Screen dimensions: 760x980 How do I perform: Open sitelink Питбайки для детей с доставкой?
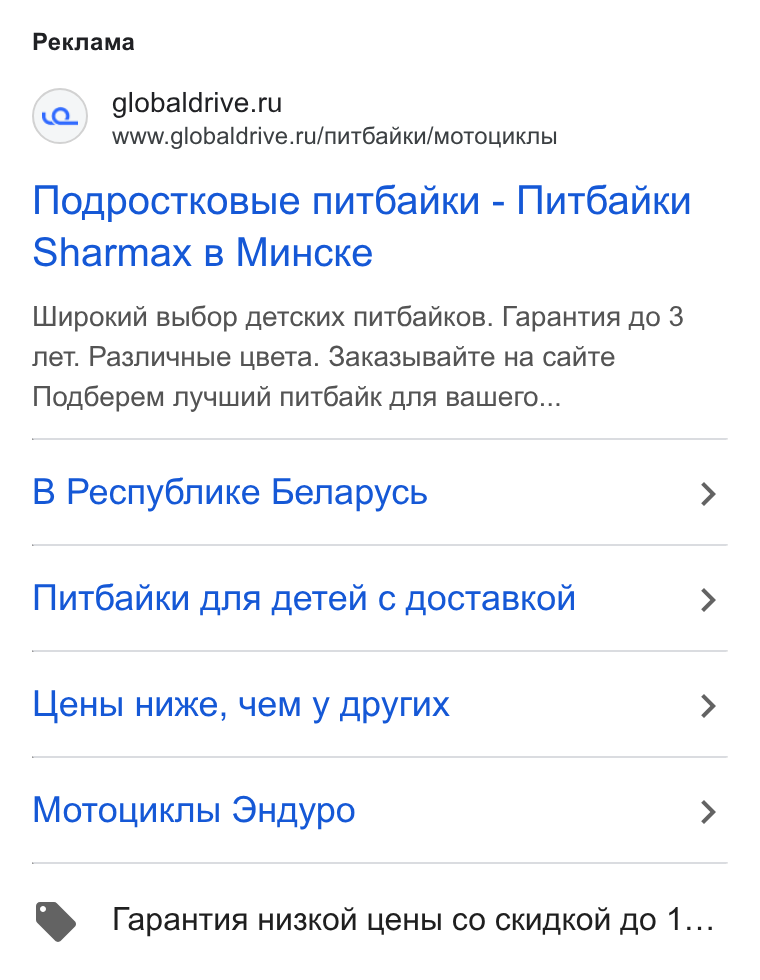coord(379,599)
